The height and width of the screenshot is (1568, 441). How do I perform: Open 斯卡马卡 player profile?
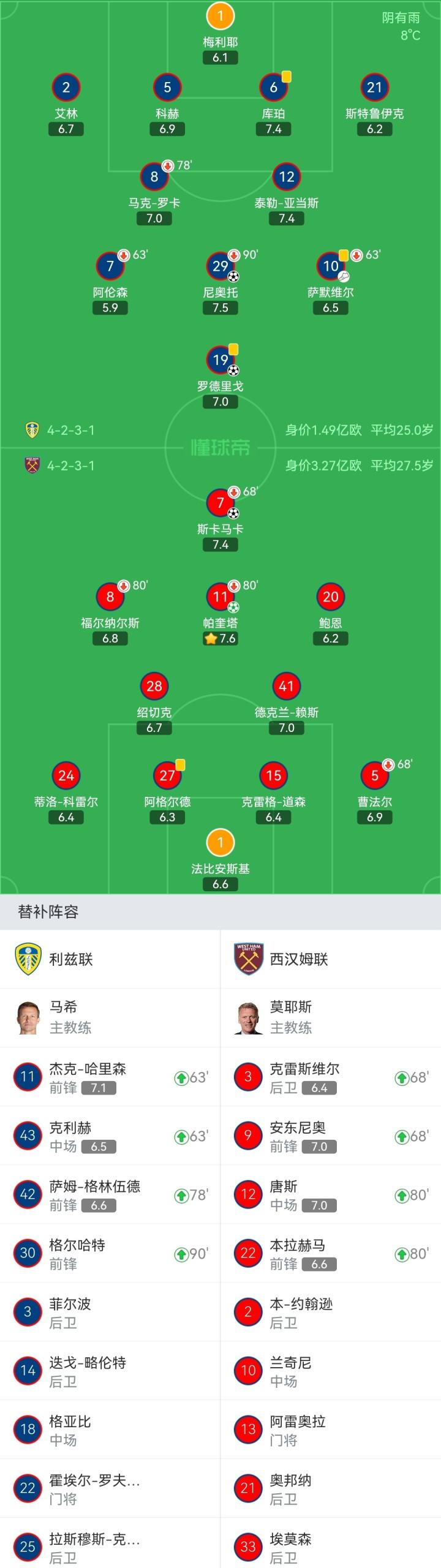(x=221, y=504)
